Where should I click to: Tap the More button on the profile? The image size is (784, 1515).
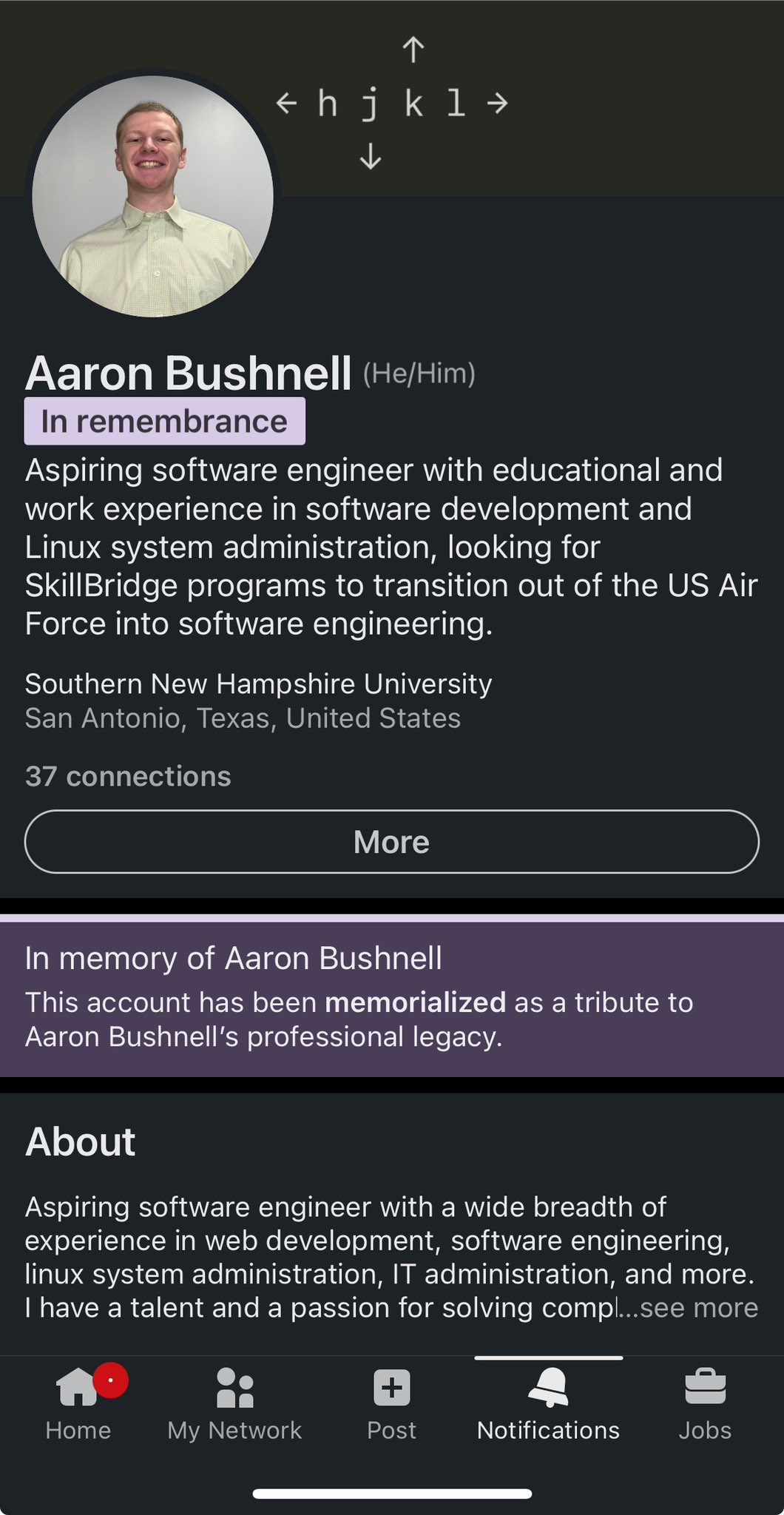tap(391, 842)
